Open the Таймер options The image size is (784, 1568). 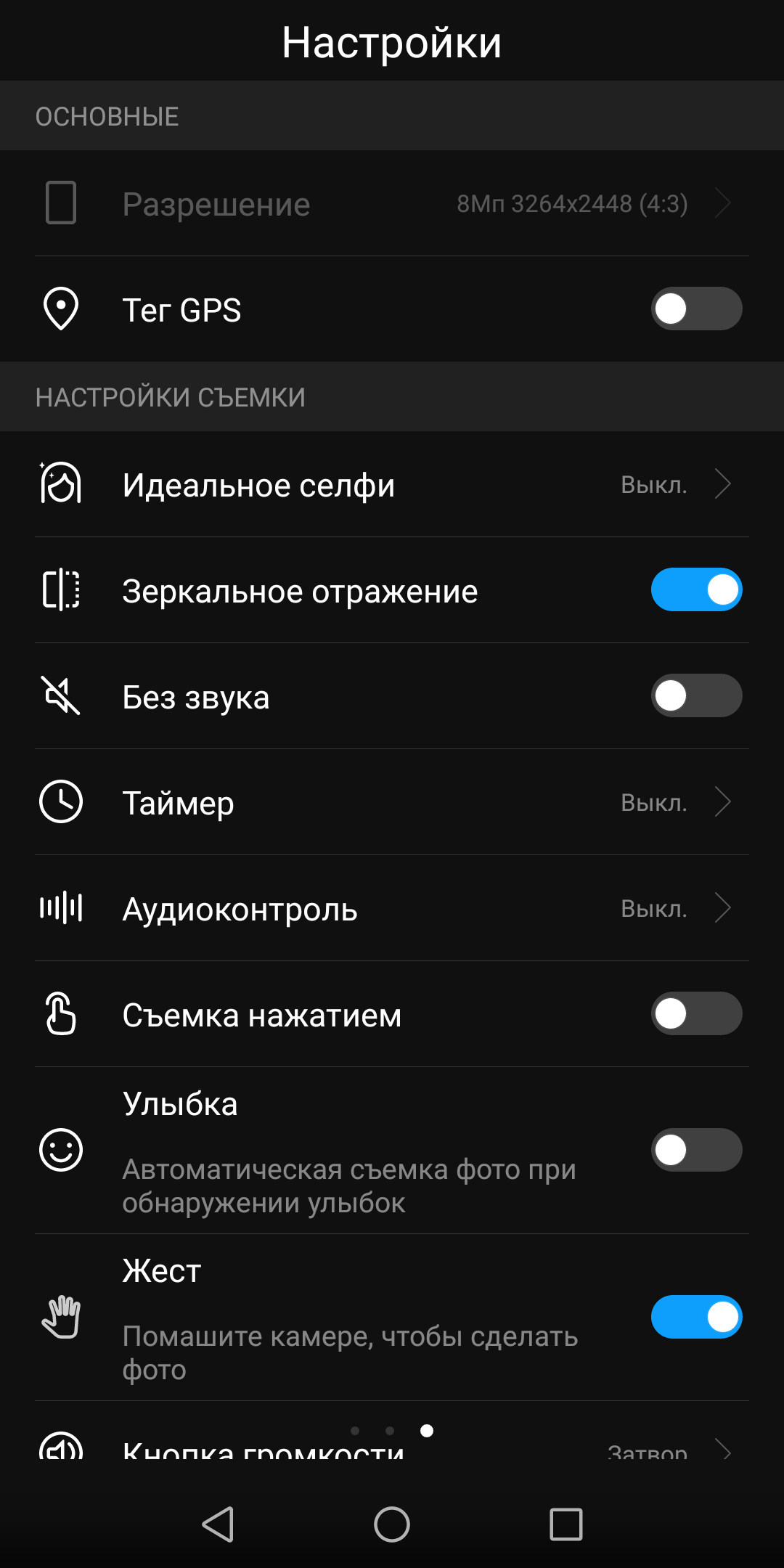[x=392, y=802]
